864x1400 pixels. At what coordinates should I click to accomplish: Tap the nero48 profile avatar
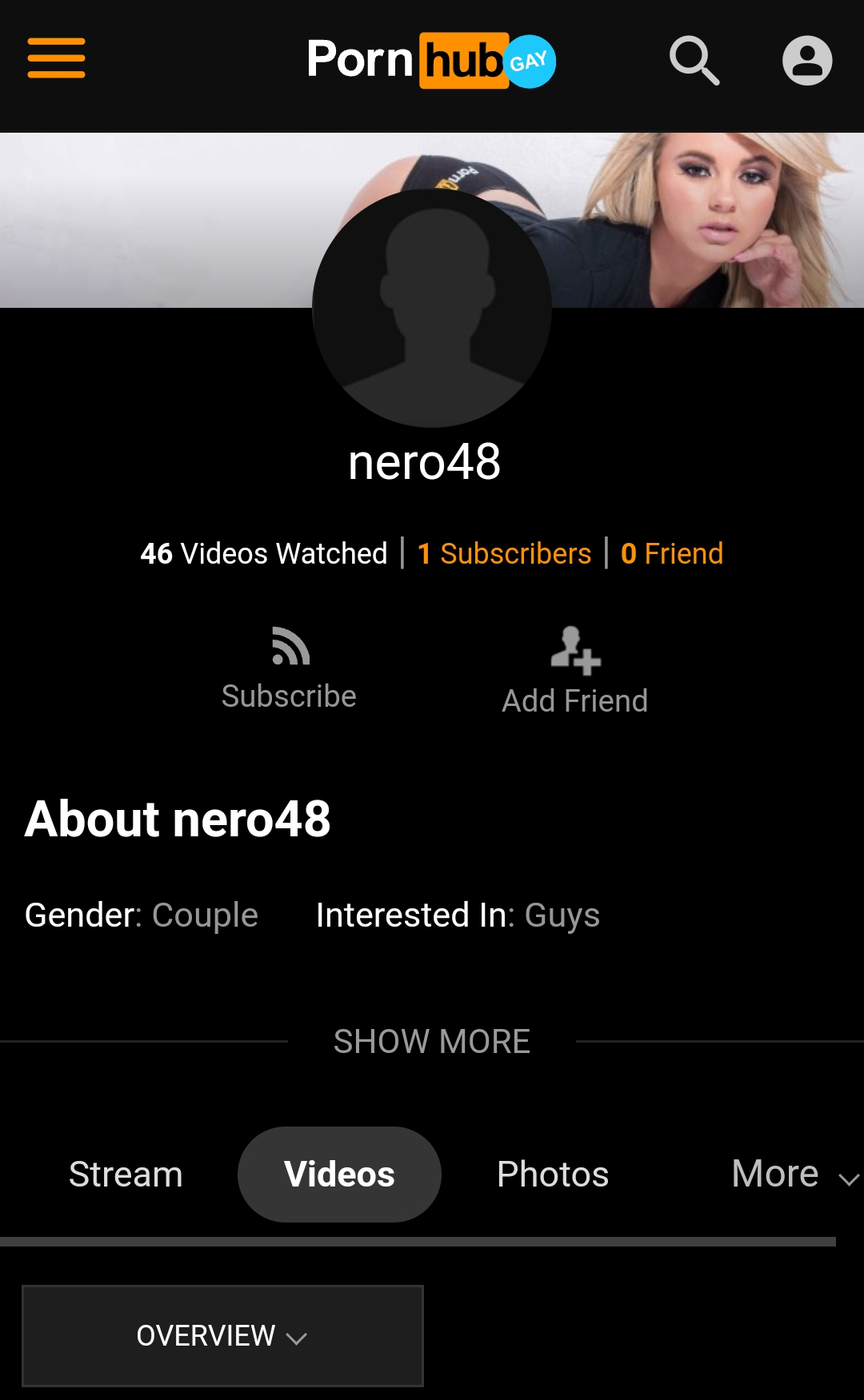(x=432, y=308)
